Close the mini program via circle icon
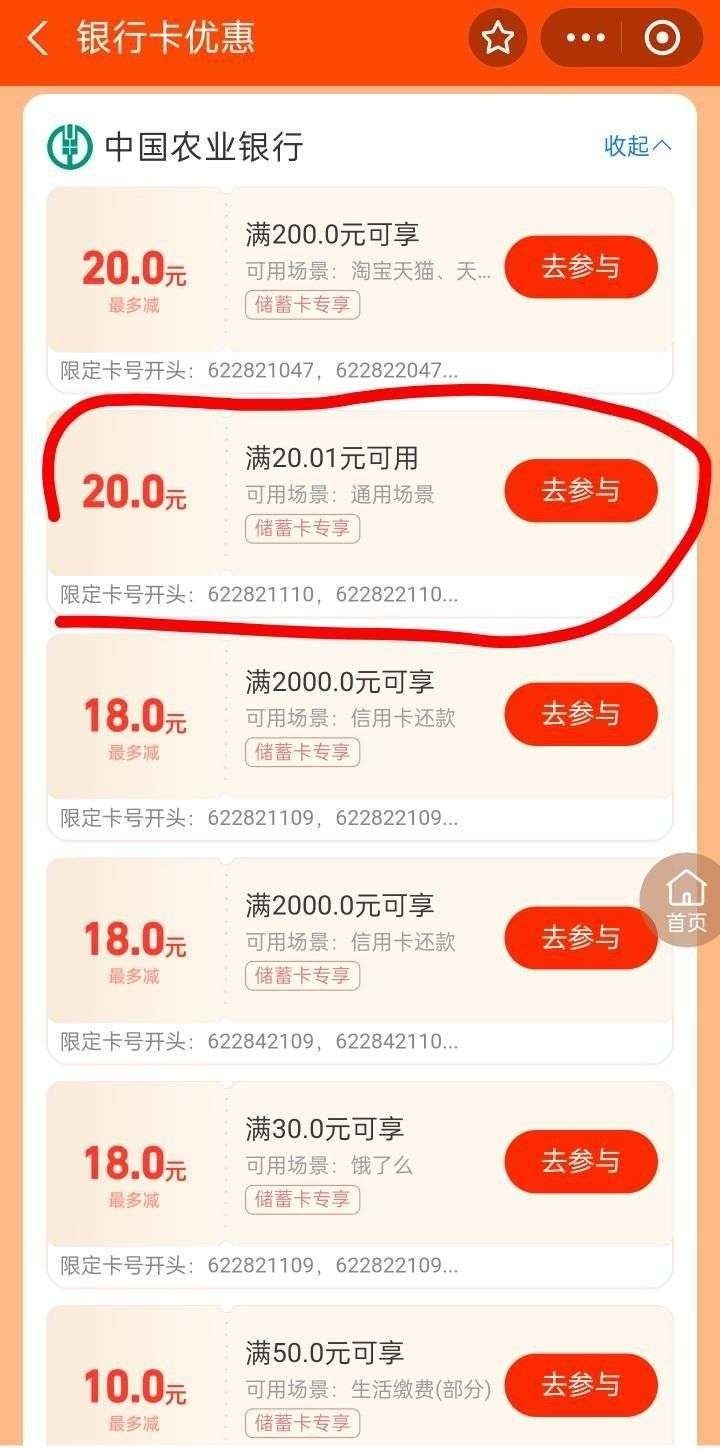The image size is (720, 1451). [x=662, y=38]
